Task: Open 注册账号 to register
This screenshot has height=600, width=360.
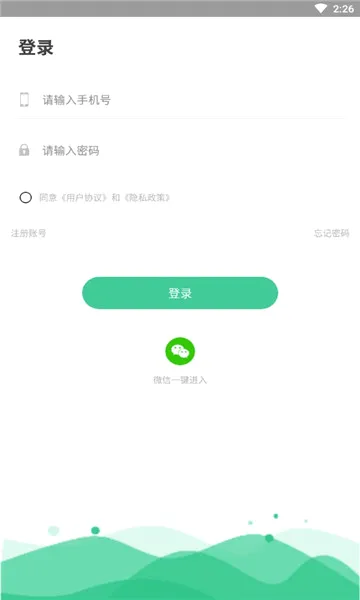Action: [29, 233]
